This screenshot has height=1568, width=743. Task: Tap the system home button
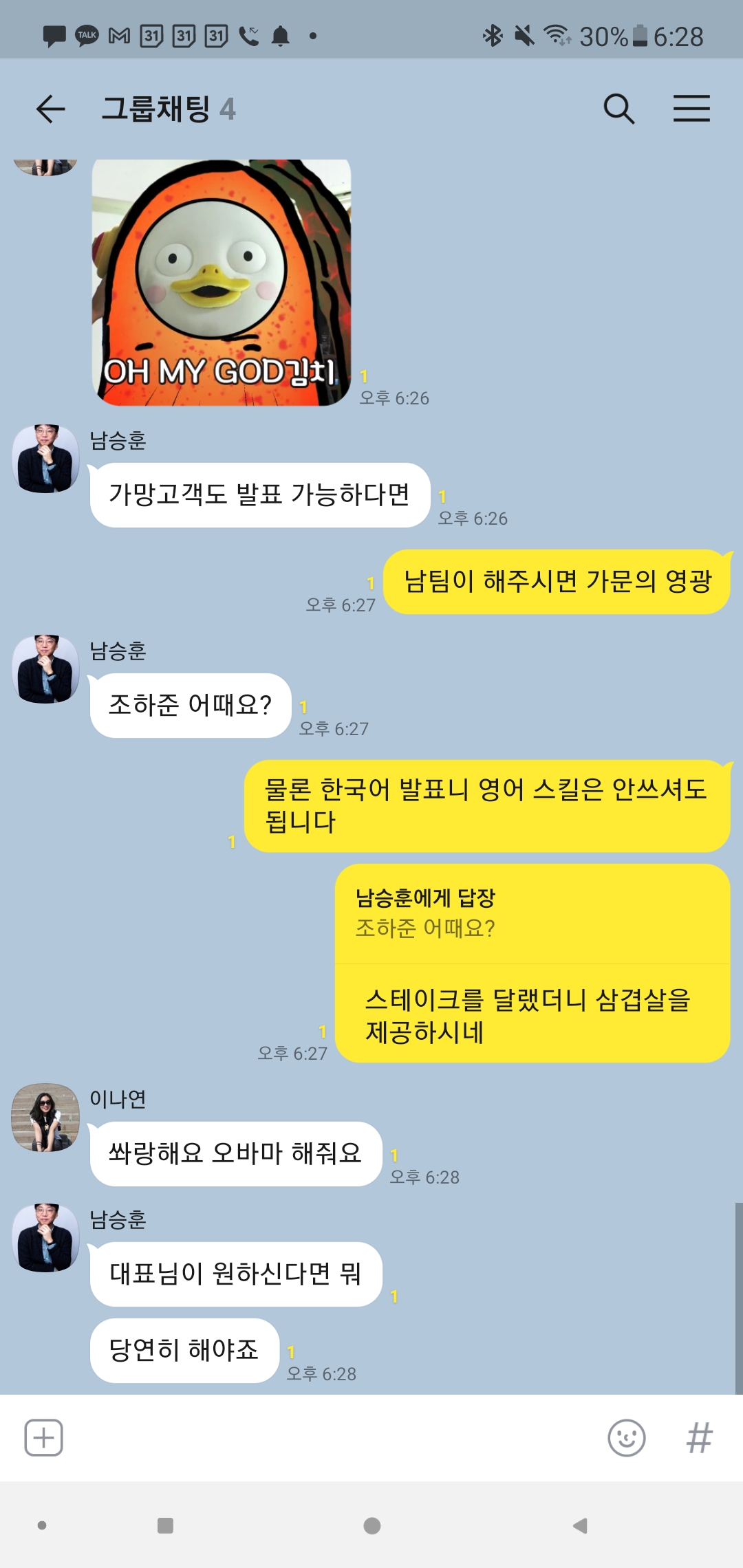(371, 1525)
